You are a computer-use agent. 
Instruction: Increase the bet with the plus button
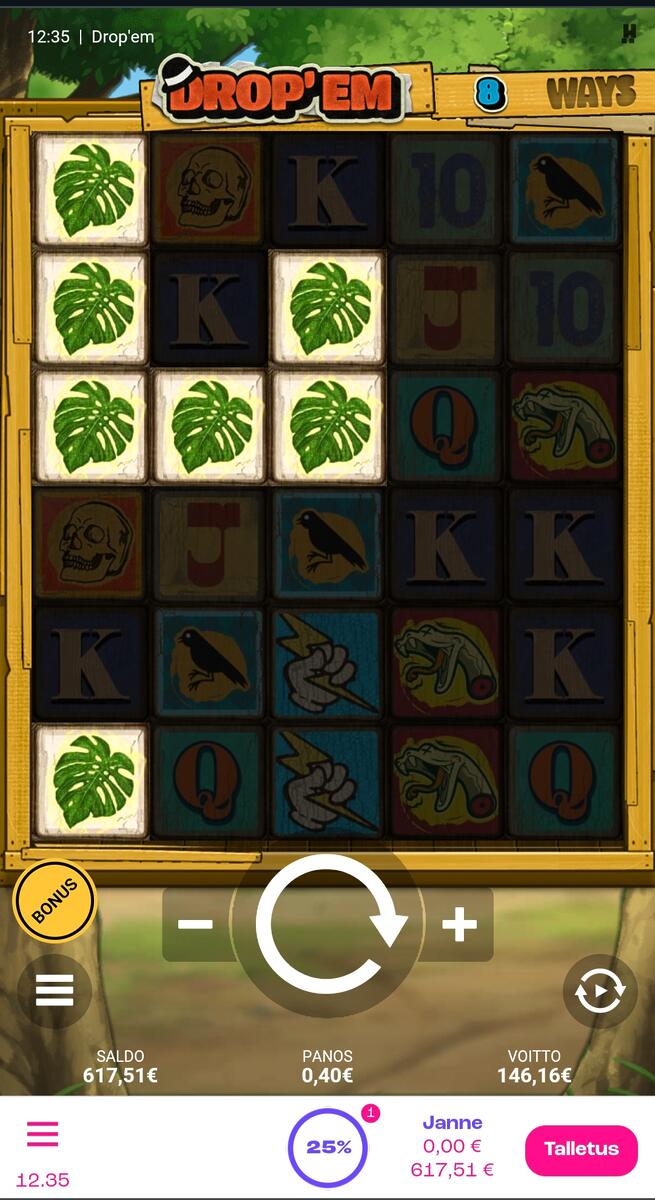(459, 925)
